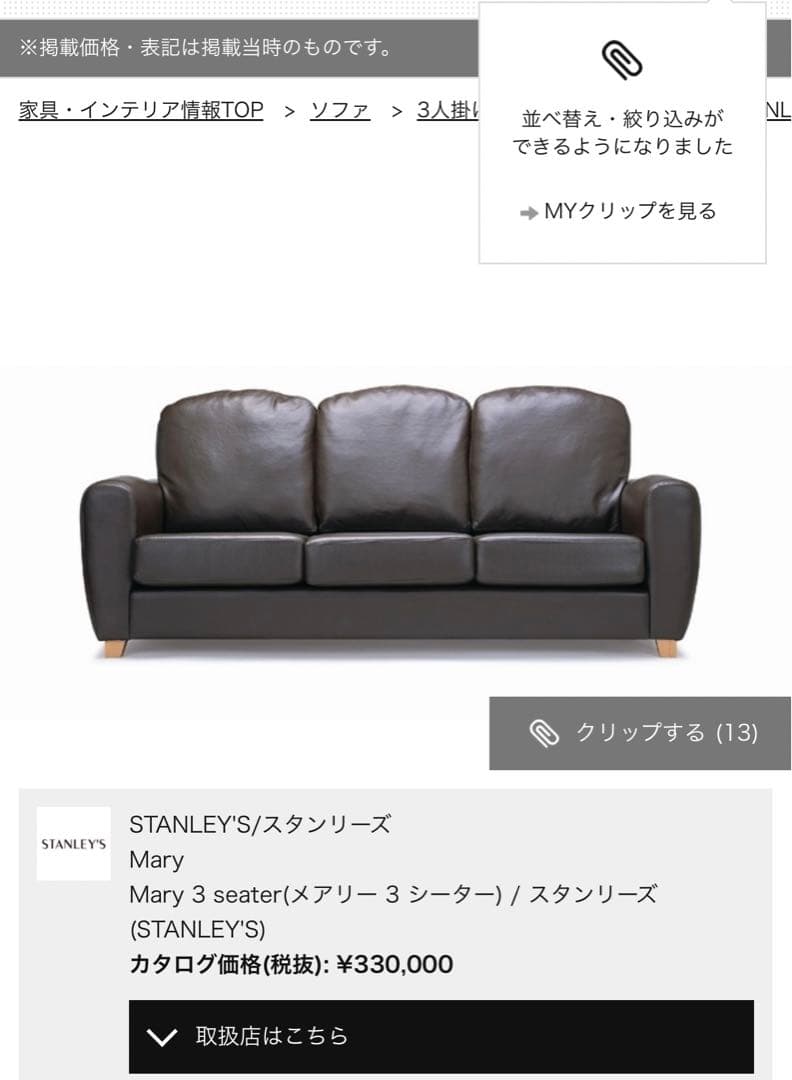Select the ソファ breadcrumb link
792x1080 pixels.
[x=339, y=112]
